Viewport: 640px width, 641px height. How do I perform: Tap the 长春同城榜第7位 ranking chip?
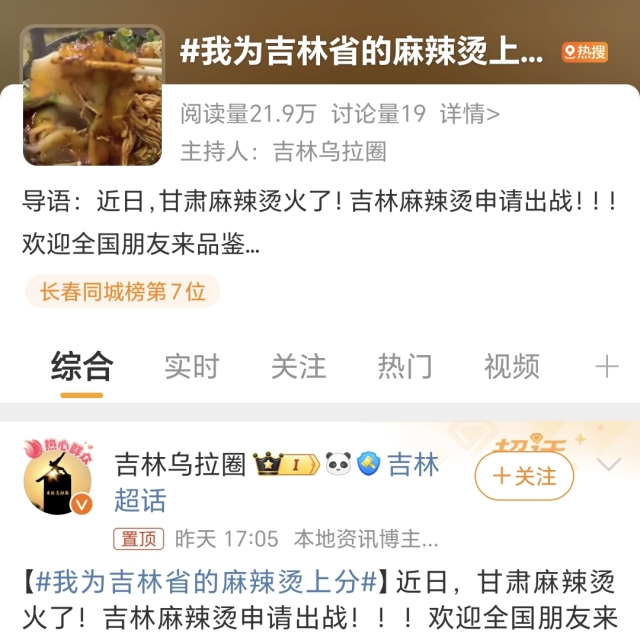(122, 292)
